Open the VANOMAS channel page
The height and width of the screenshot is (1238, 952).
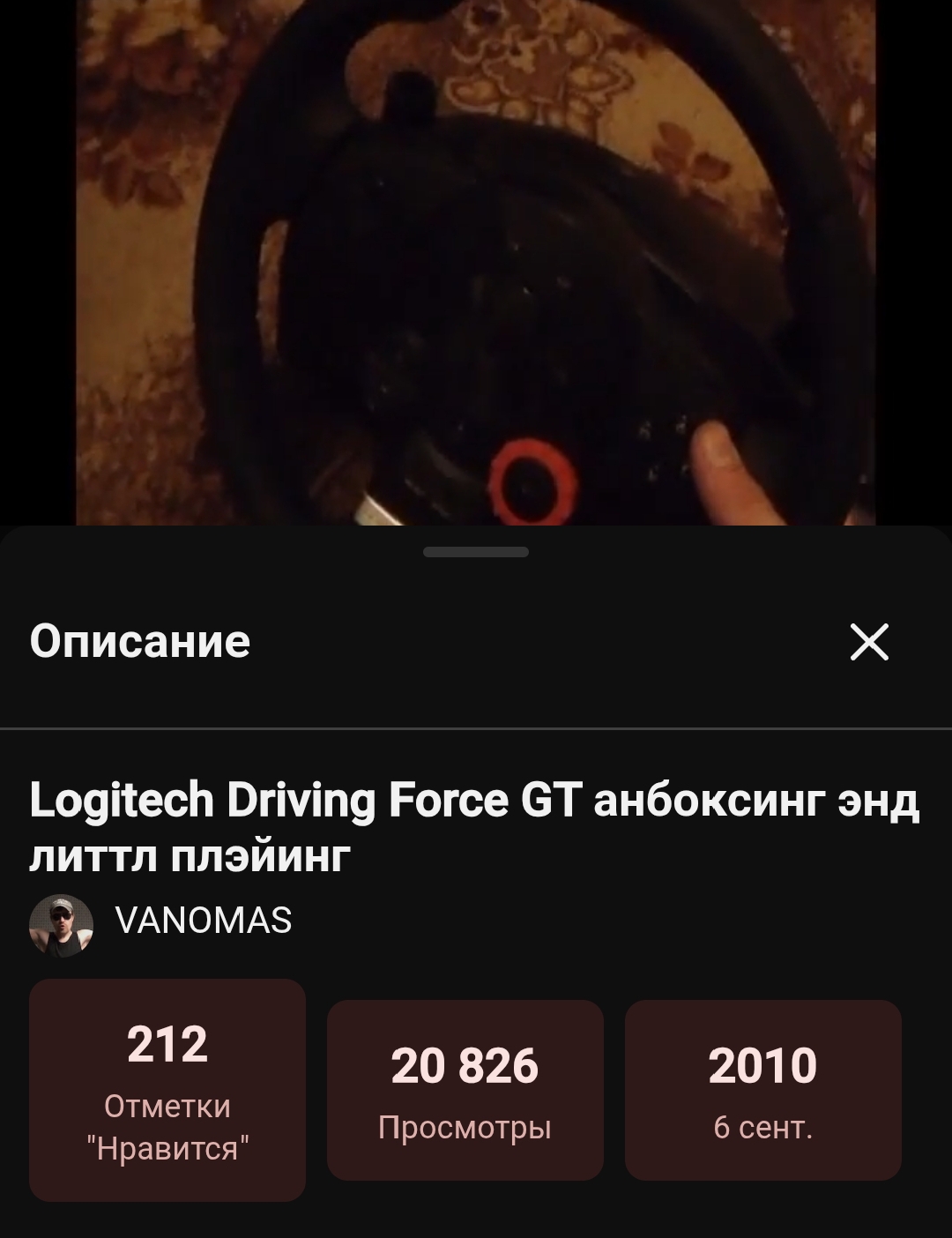coord(204,921)
